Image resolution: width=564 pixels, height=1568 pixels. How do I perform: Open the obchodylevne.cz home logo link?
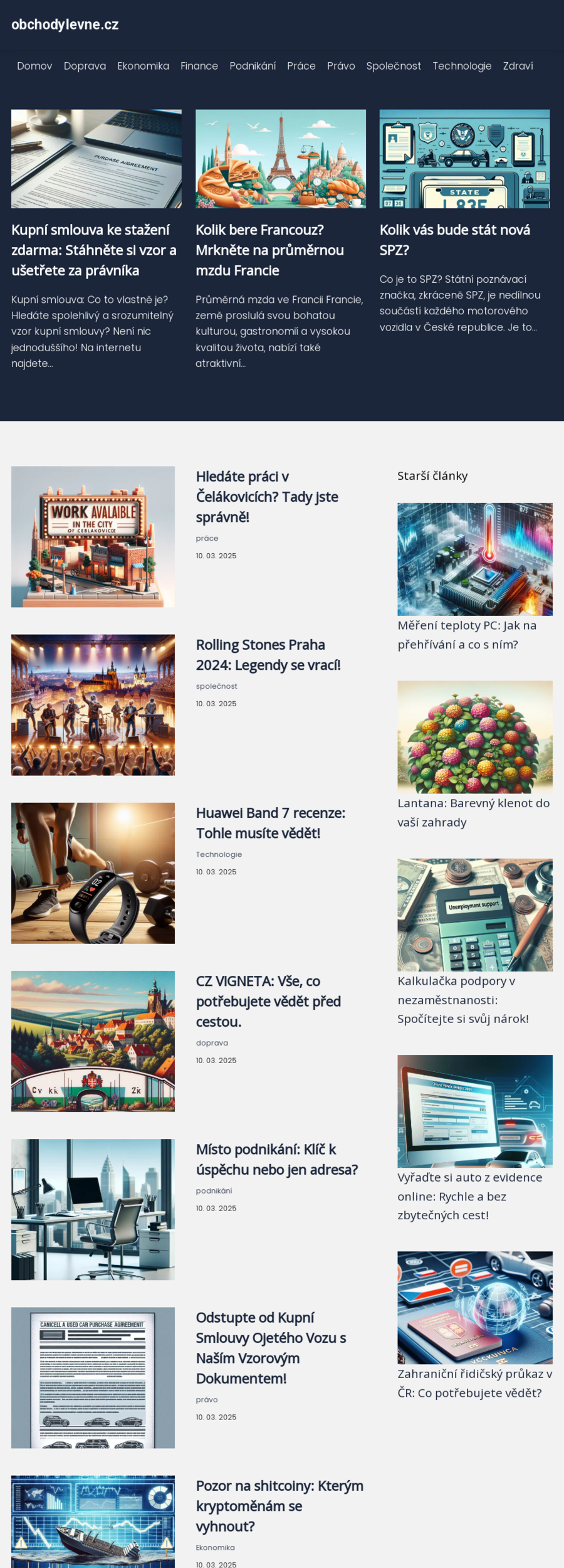point(65,24)
